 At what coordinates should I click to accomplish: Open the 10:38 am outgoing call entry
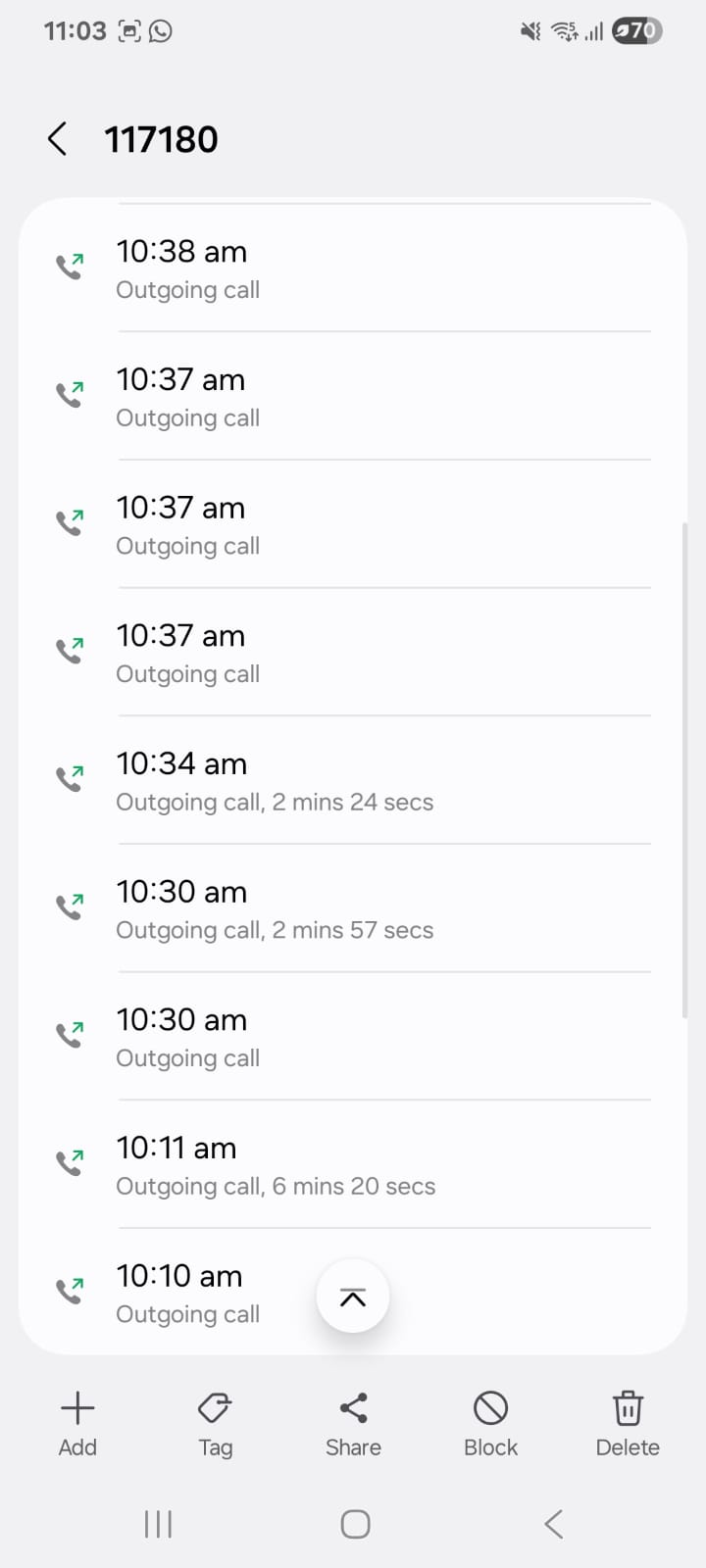[353, 269]
